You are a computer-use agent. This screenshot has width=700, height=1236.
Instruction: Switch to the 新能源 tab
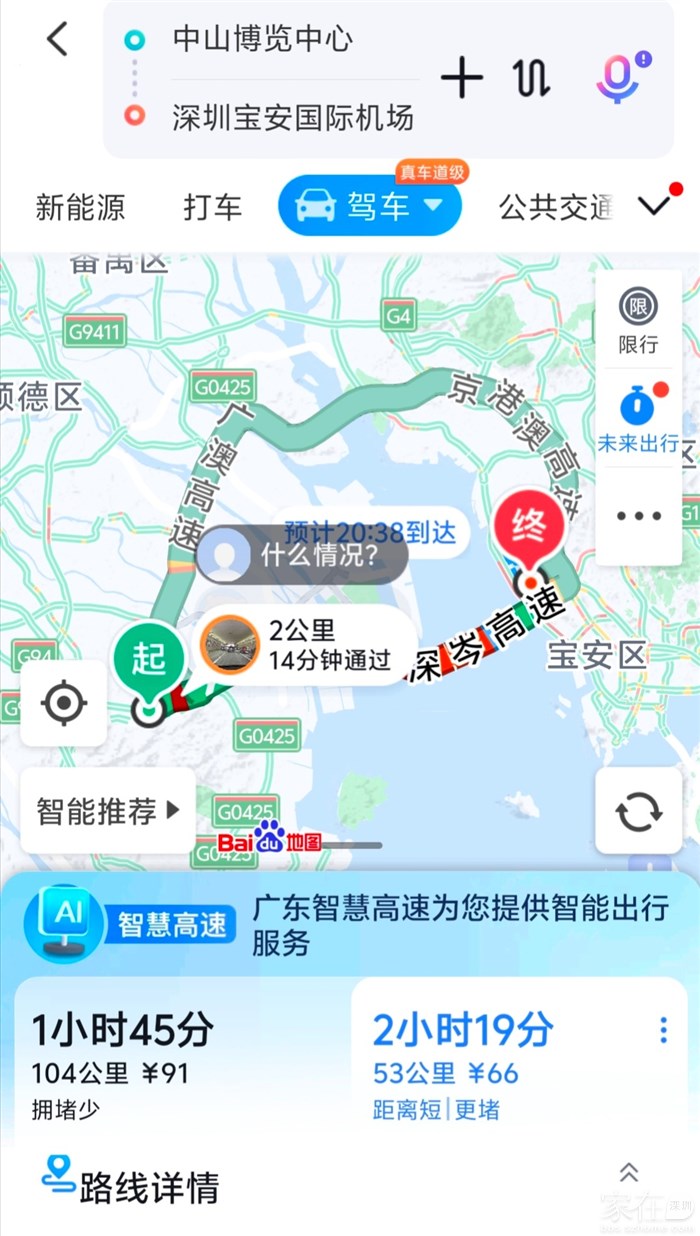(80, 207)
